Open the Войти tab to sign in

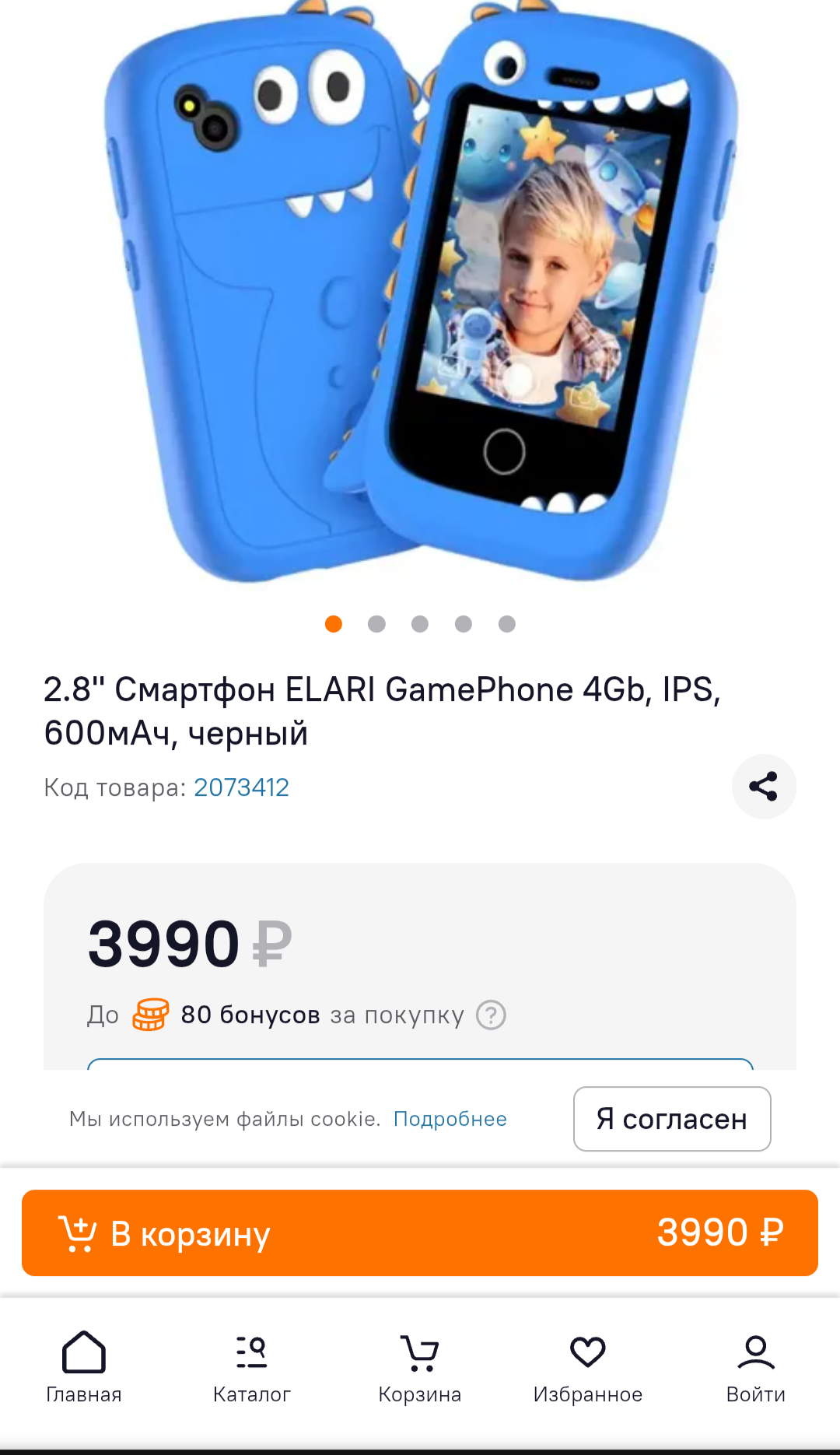pyautogui.click(x=756, y=1366)
